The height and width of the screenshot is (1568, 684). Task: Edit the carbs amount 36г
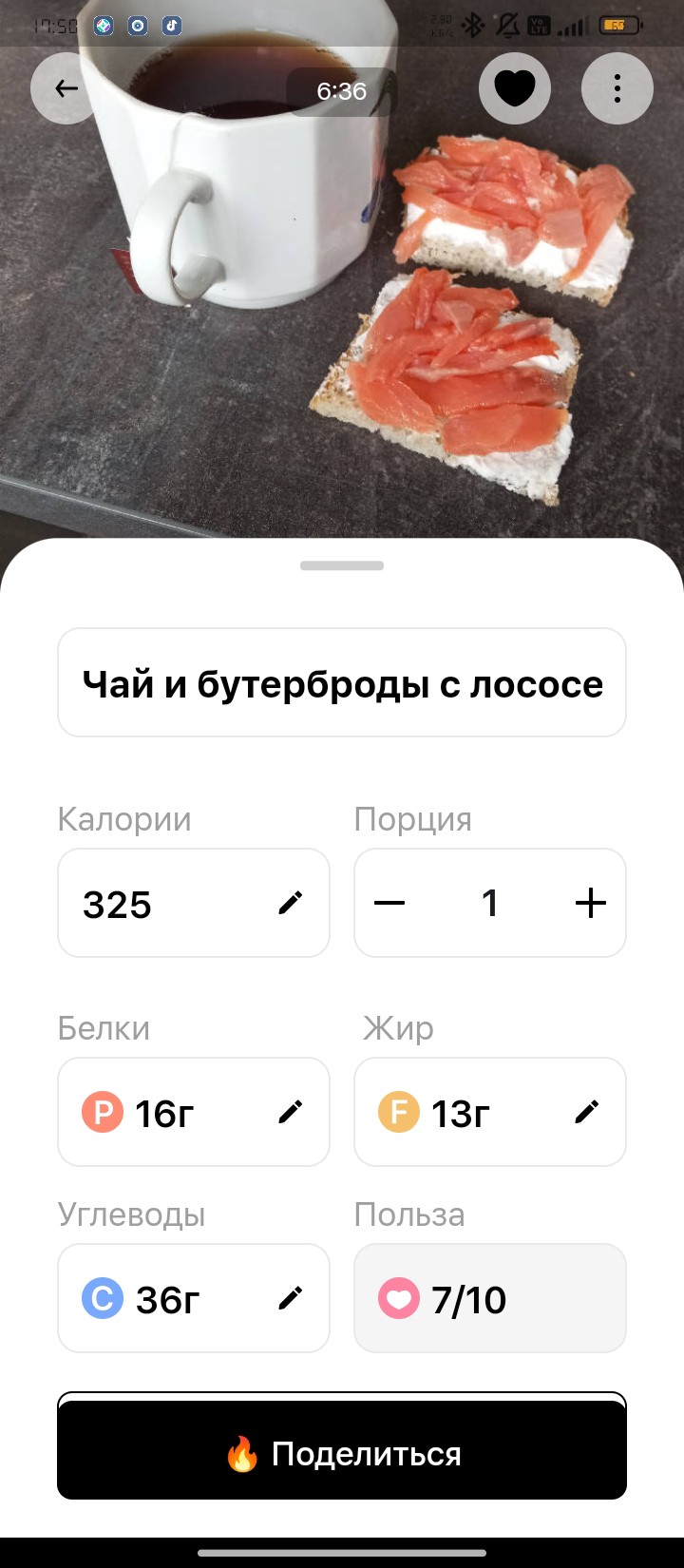[290, 1297]
